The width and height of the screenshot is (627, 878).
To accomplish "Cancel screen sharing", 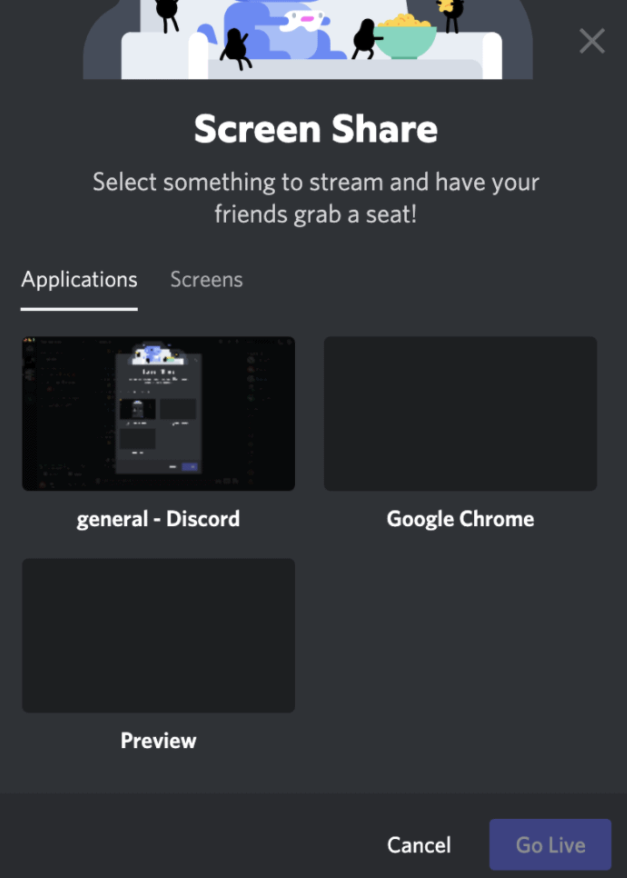I will tap(419, 845).
